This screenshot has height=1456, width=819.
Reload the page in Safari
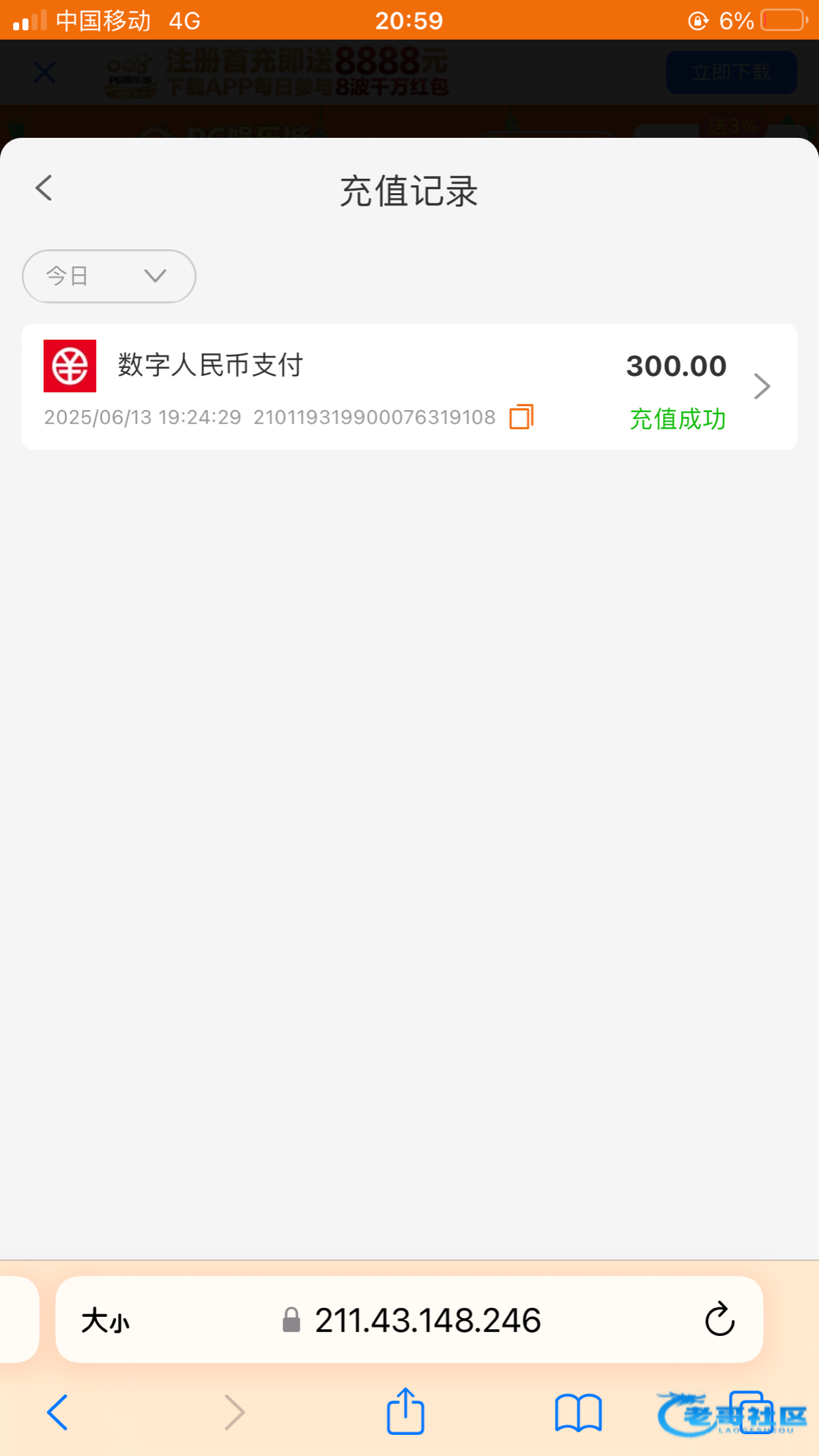[719, 1319]
